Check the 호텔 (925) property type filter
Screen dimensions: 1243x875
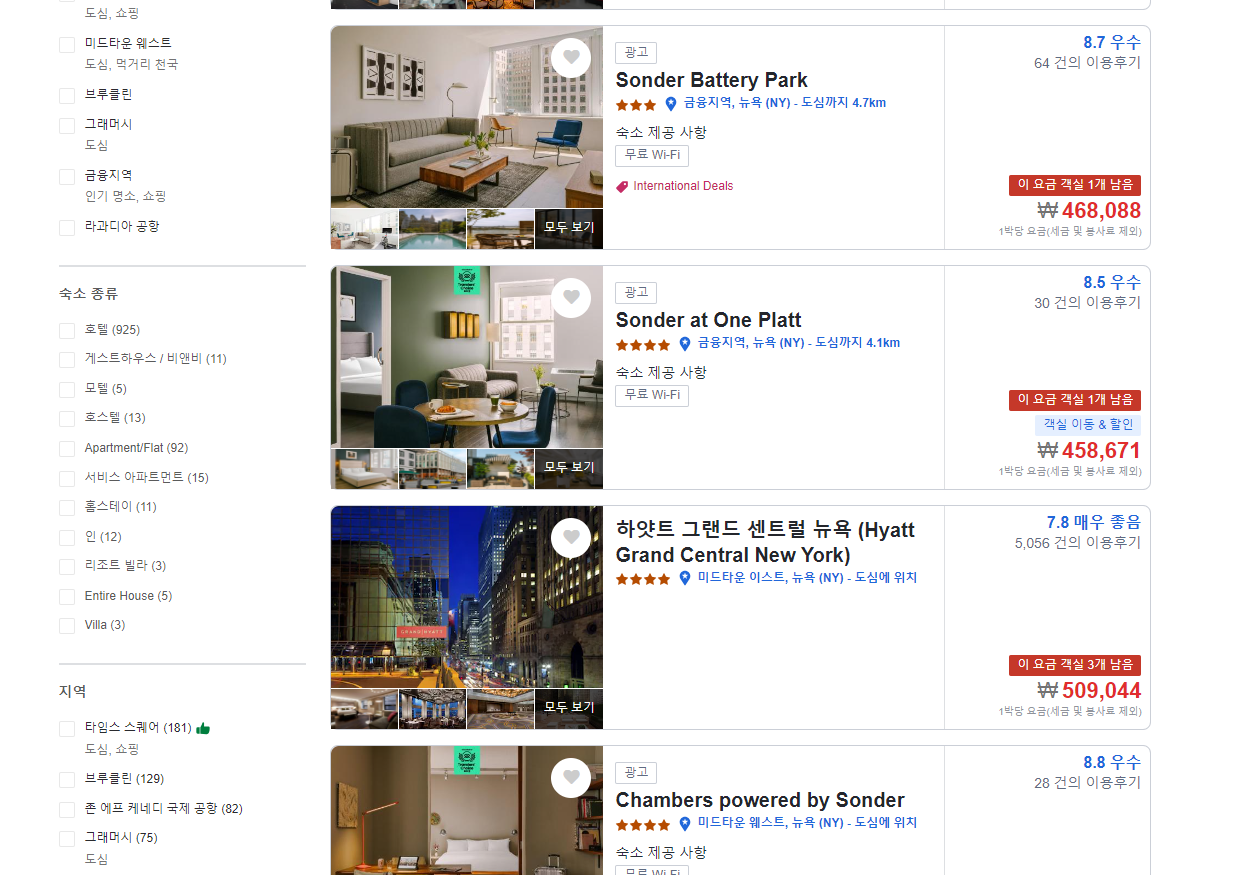click(x=67, y=331)
